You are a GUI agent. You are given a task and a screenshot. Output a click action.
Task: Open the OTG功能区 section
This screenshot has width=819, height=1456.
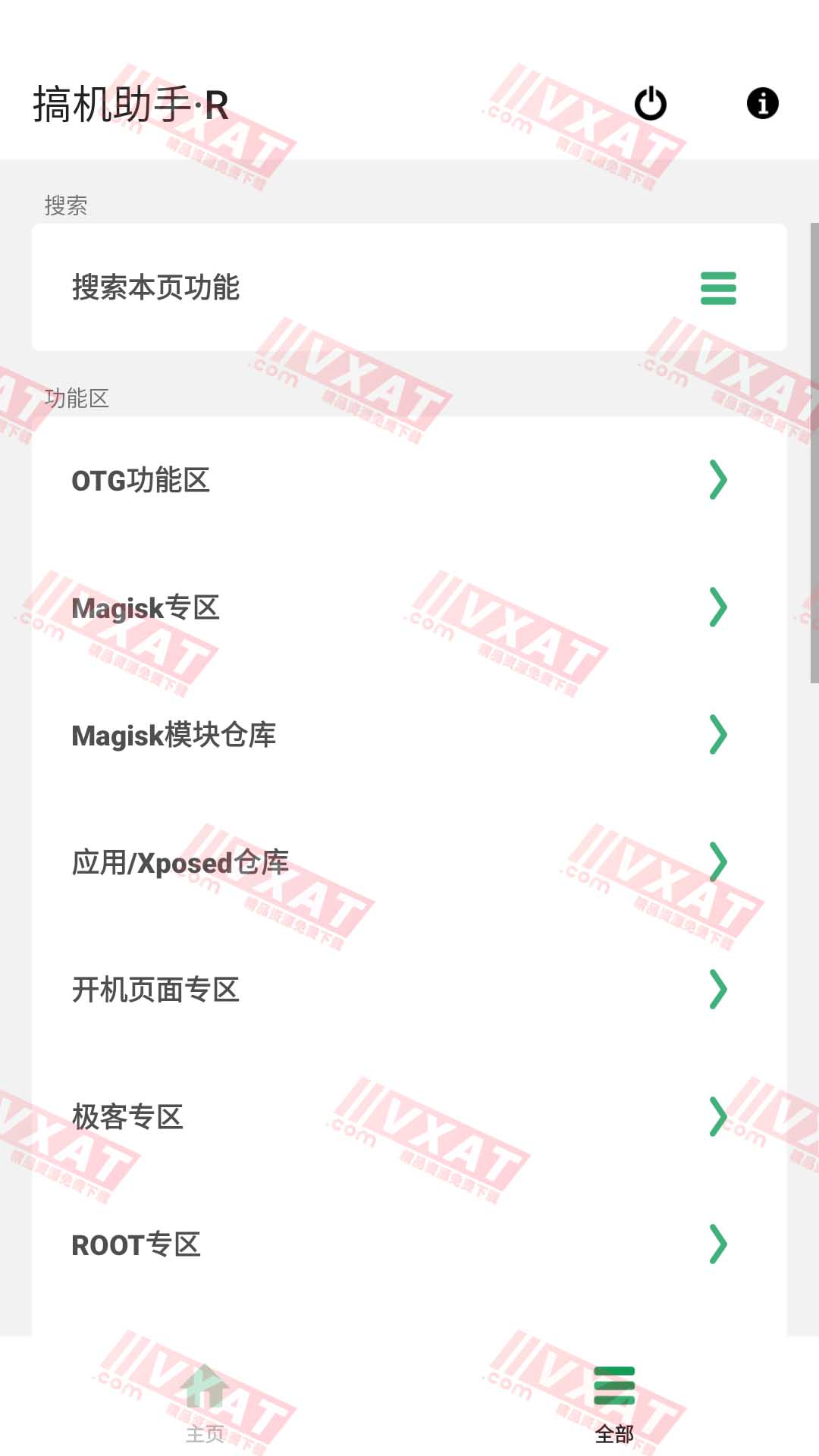pos(409,480)
